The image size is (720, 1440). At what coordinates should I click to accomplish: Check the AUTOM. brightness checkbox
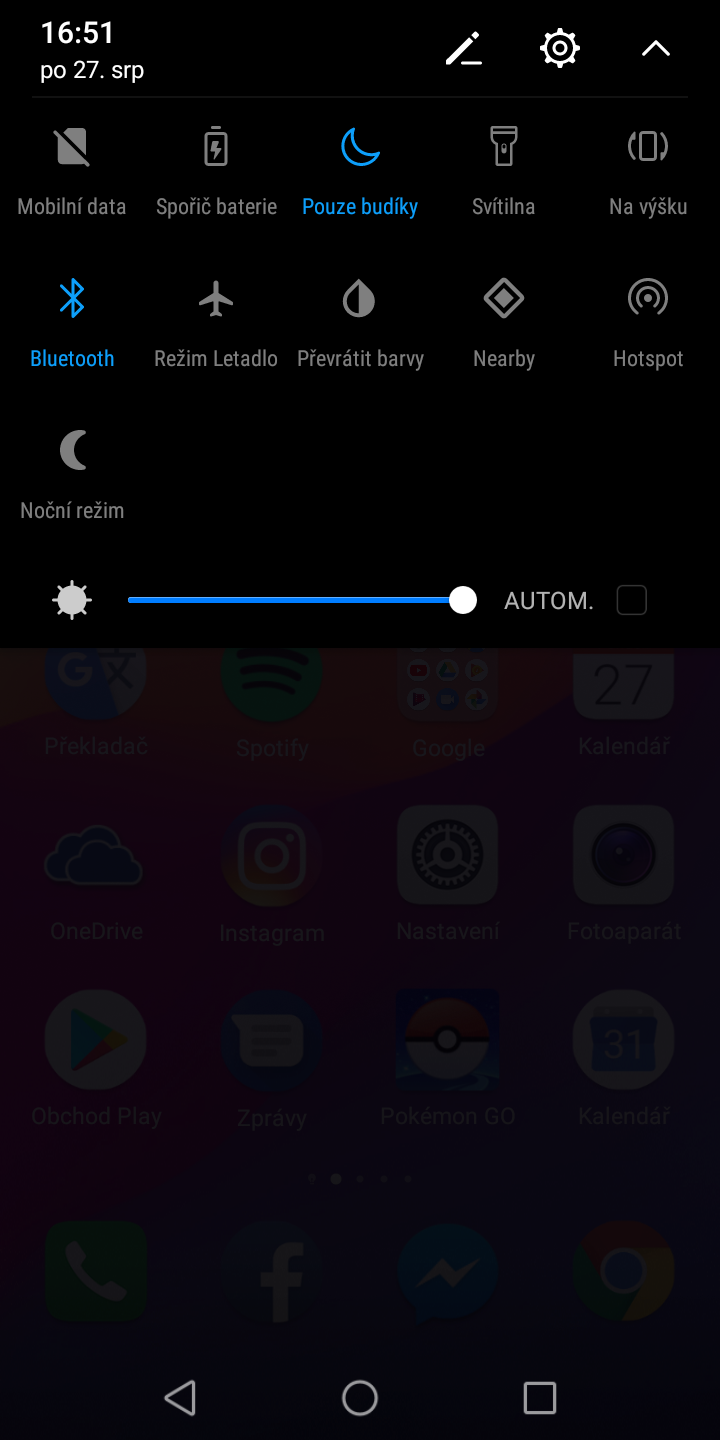(631, 600)
